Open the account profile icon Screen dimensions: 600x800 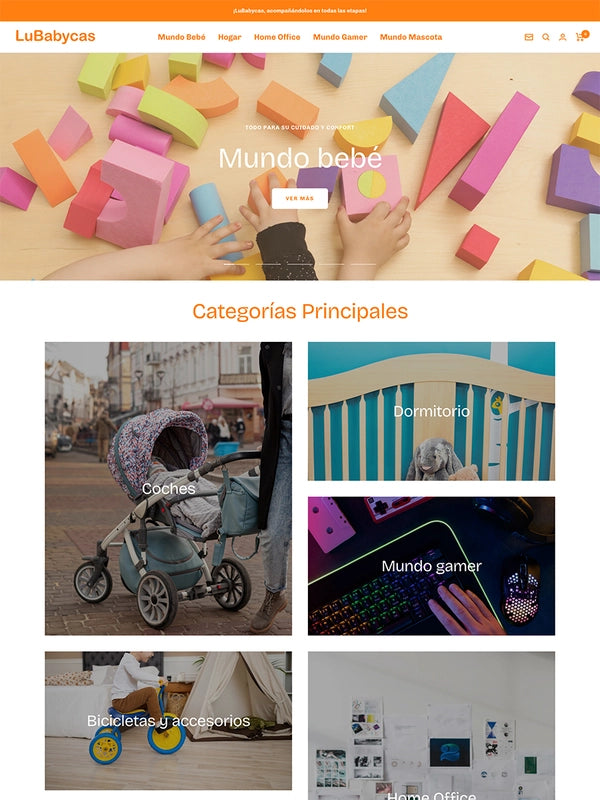pyautogui.click(x=562, y=37)
